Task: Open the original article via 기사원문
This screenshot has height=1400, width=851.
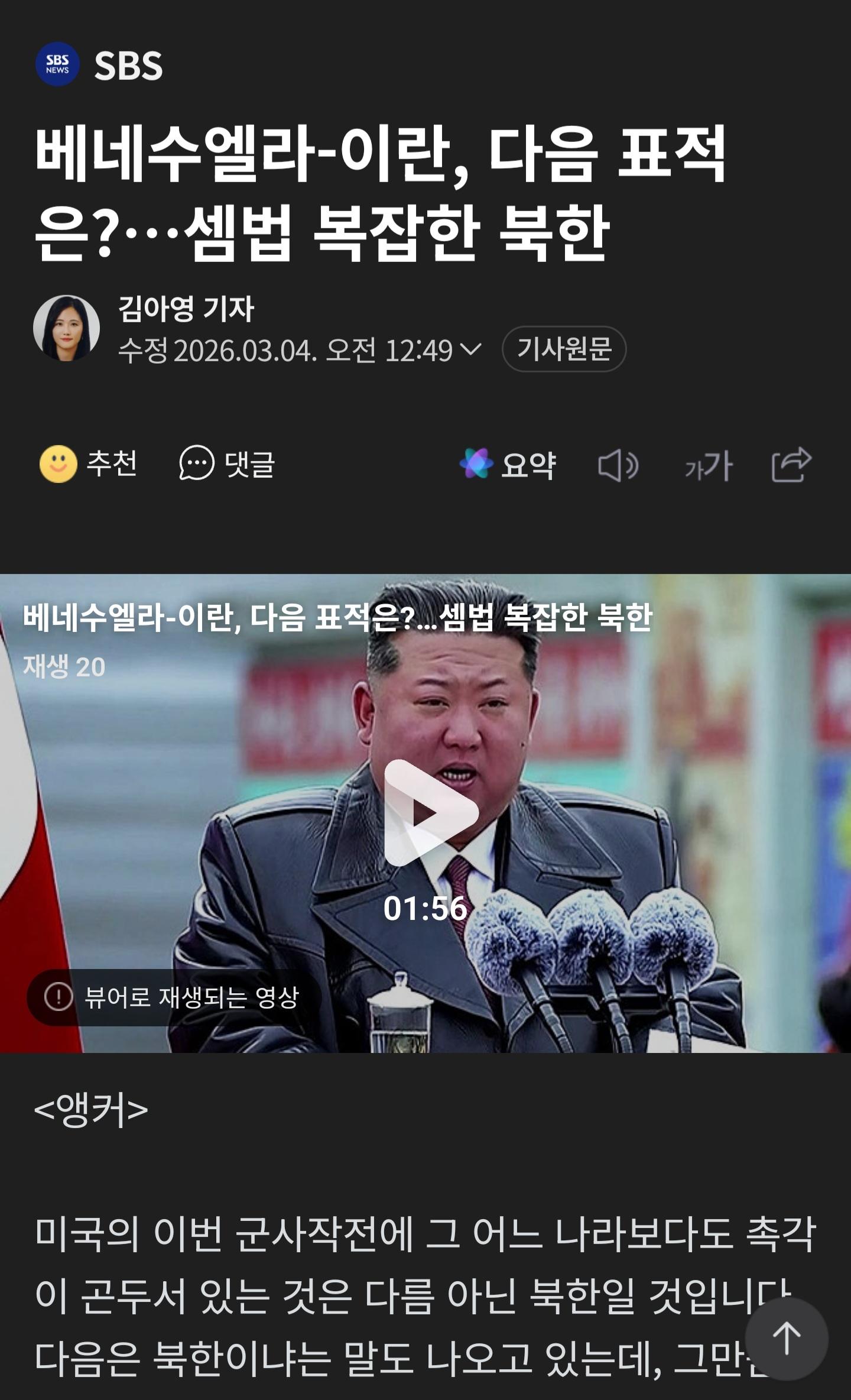Action: pos(564,350)
